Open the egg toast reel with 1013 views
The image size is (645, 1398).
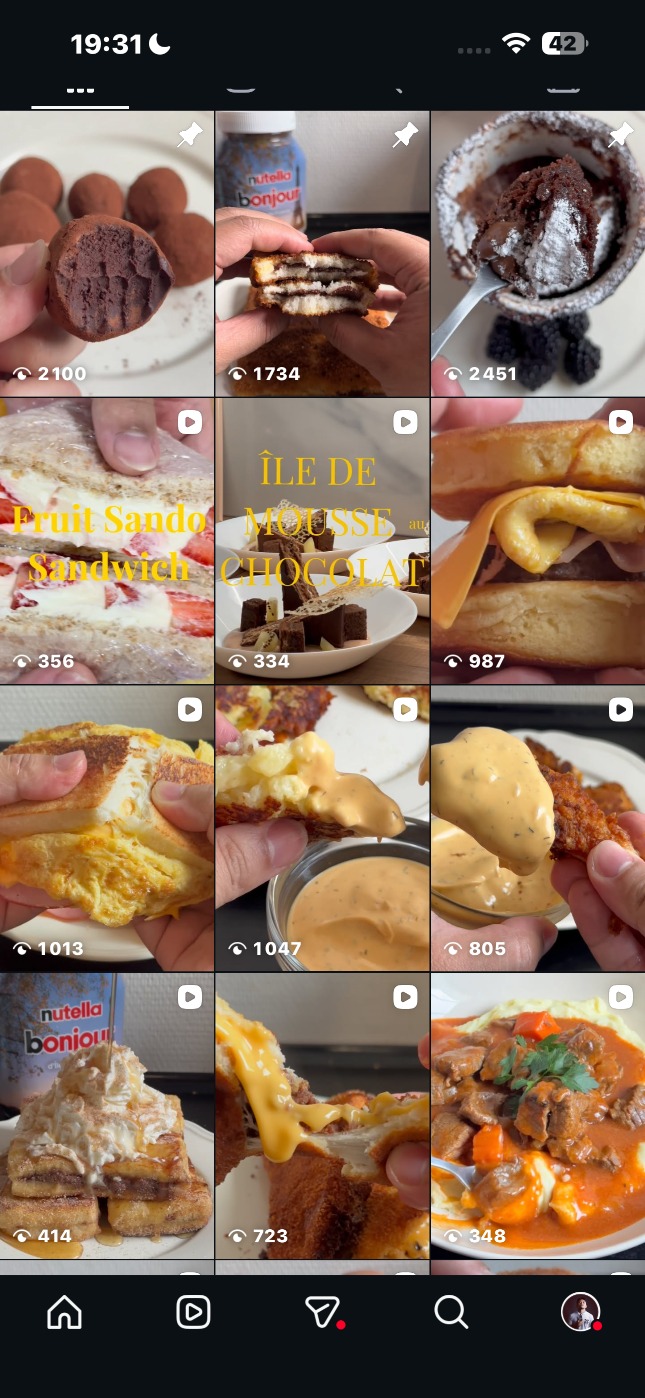point(107,828)
